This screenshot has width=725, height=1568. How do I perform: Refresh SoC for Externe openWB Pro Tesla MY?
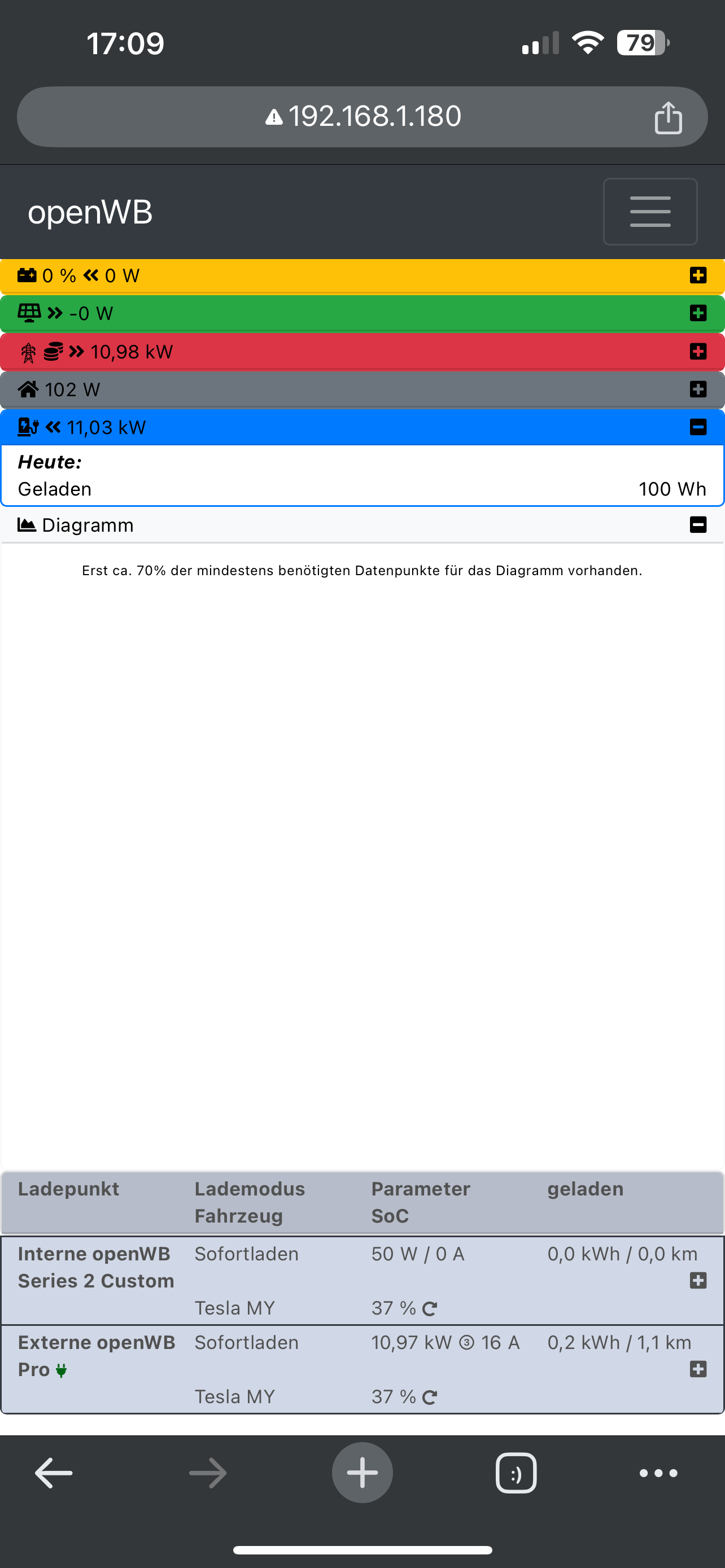pos(430,1397)
